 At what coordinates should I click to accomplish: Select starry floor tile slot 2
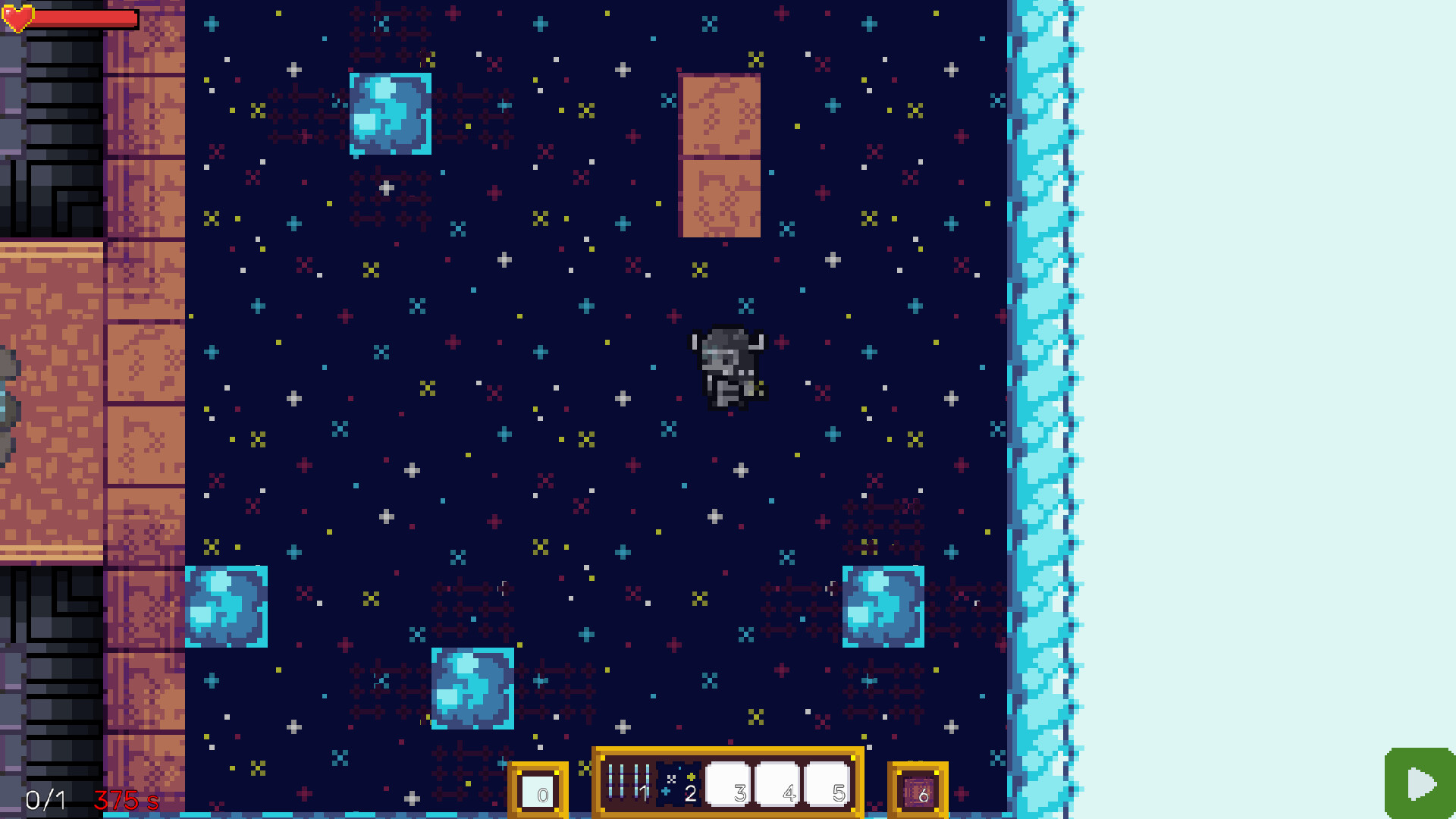point(679,783)
